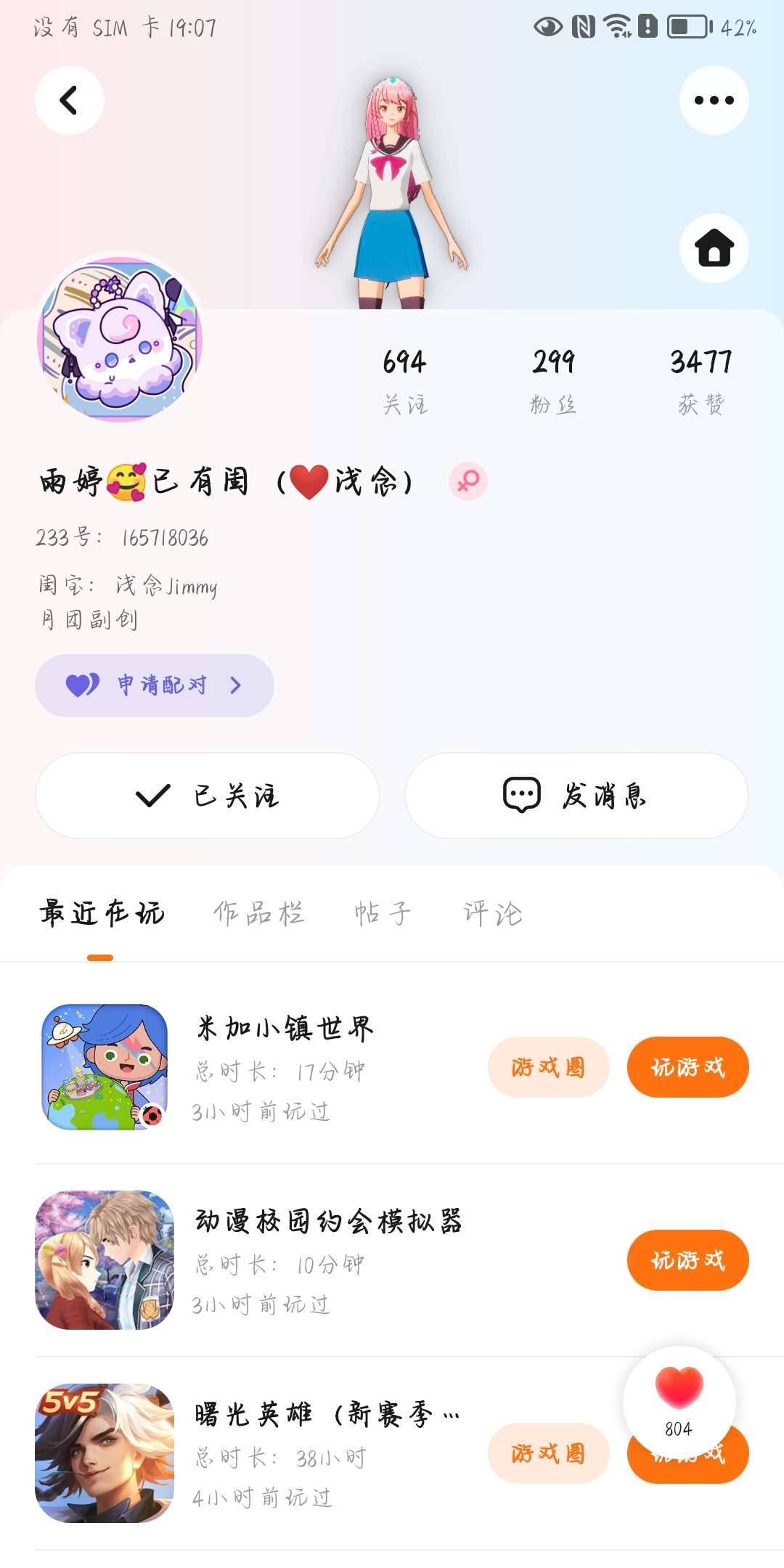The height and width of the screenshot is (1568, 784).
Task: Open the home icon button
Action: click(714, 248)
